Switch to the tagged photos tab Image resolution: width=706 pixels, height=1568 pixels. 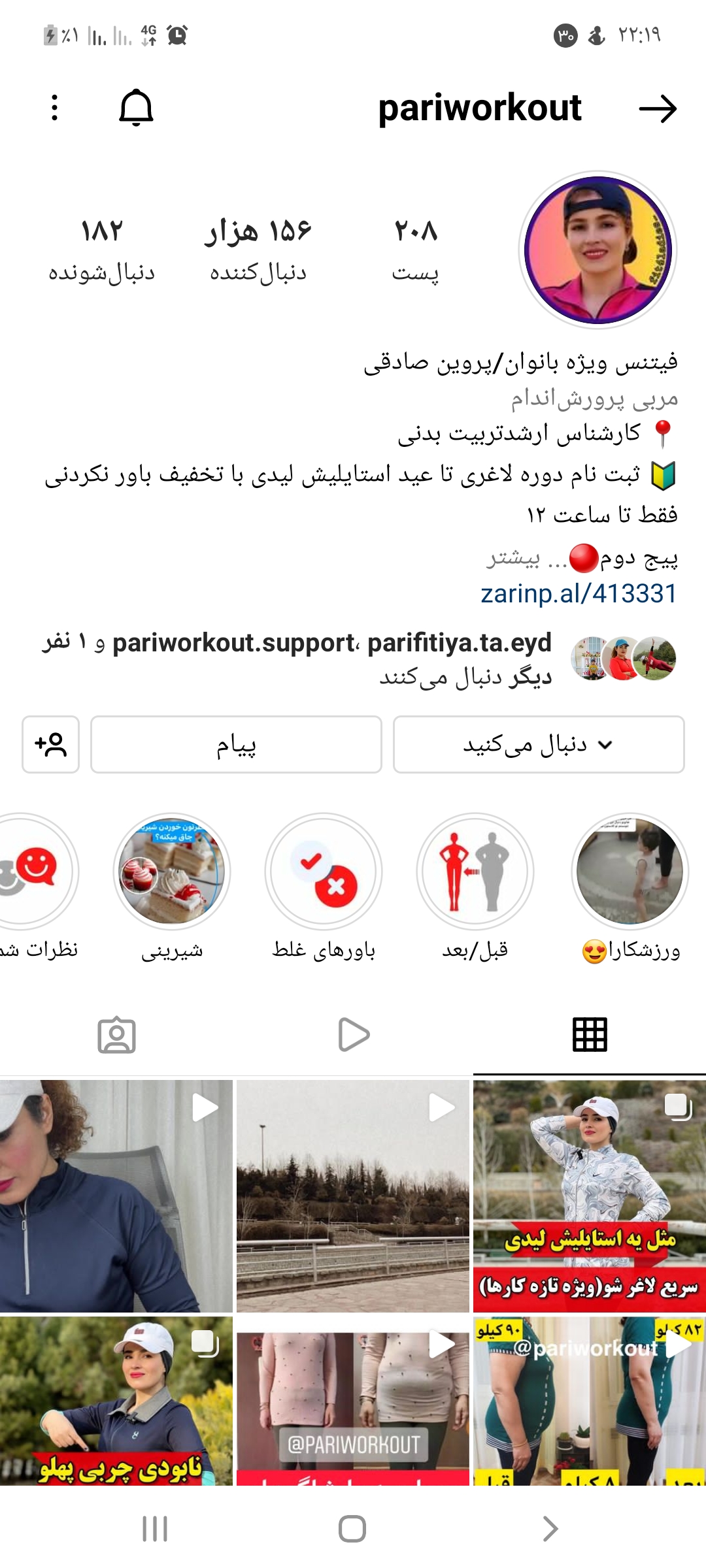[117, 1035]
